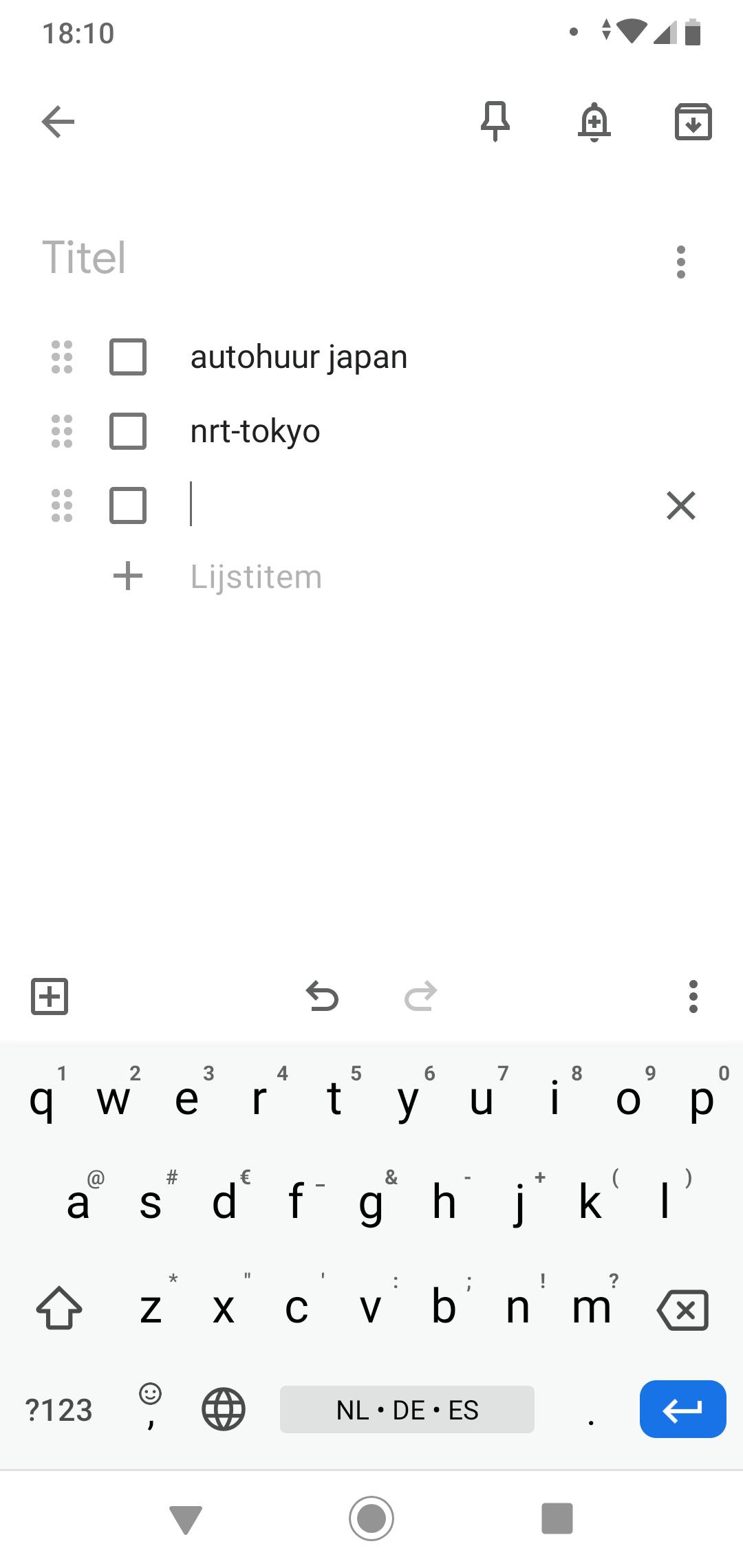The height and width of the screenshot is (1568, 743).
Task: Delete the empty list item
Action: point(681,505)
